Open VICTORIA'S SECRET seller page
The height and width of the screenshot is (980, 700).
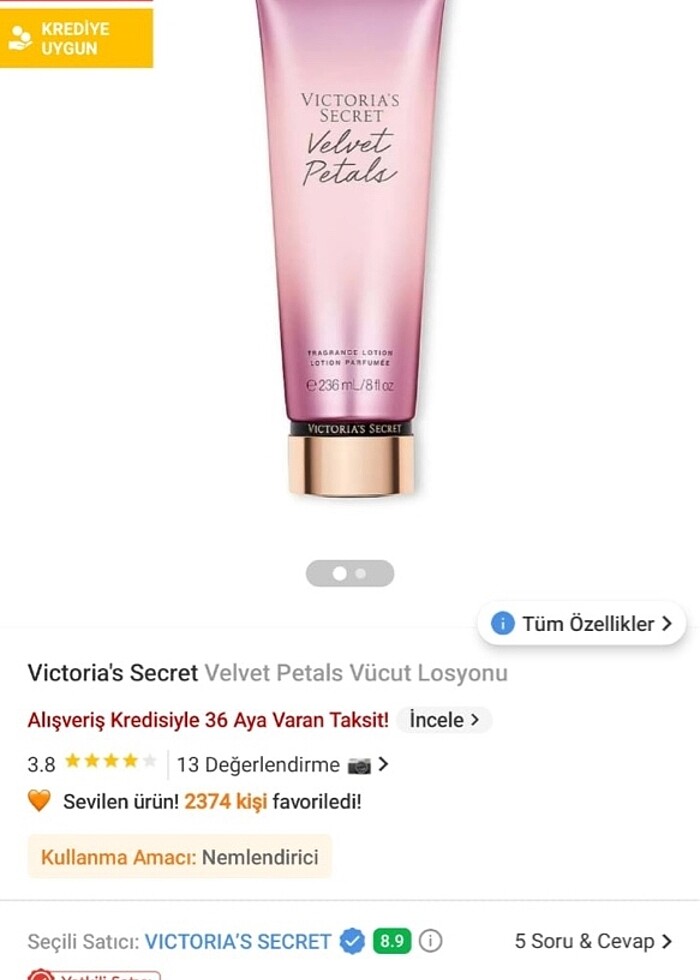tap(238, 941)
